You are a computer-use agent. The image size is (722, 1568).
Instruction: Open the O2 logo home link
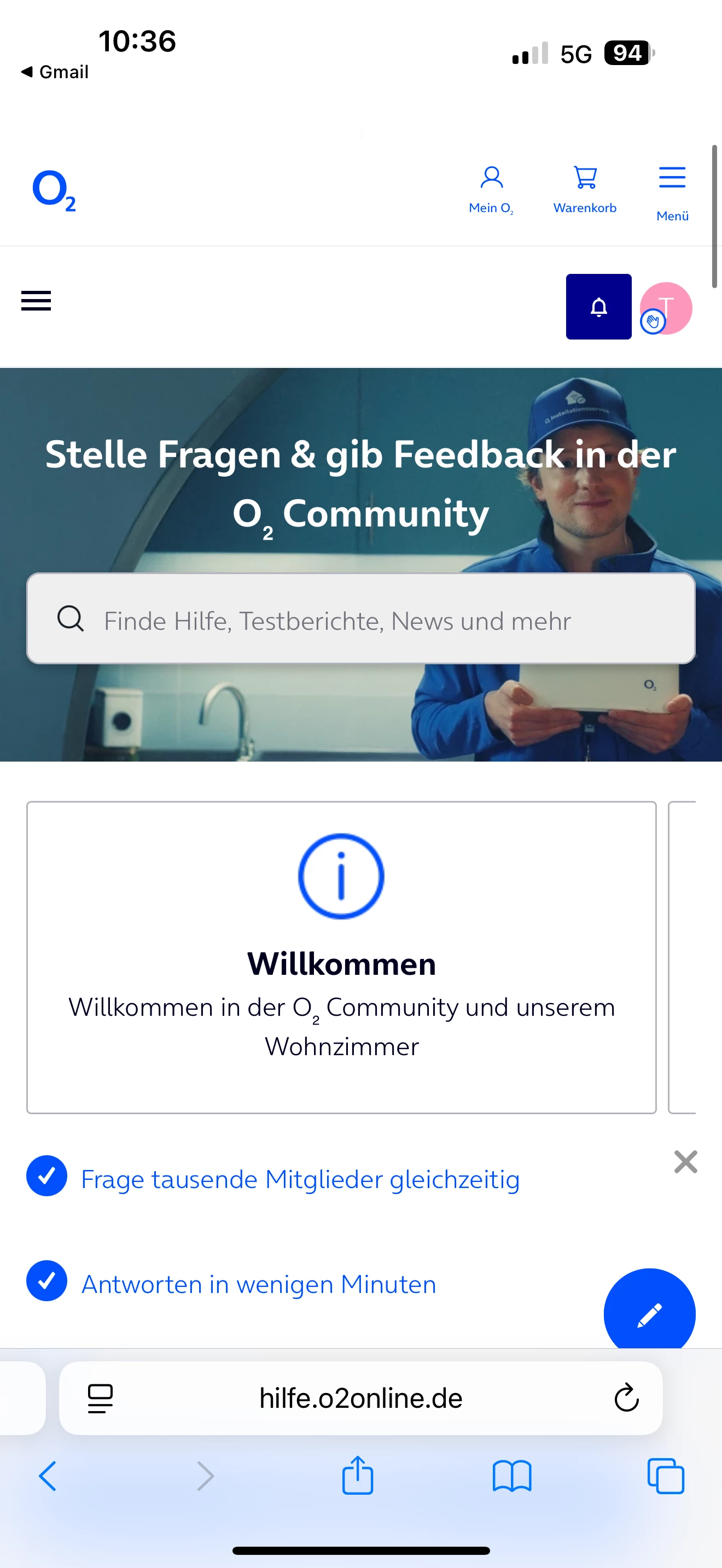pyautogui.click(x=54, y=190)
